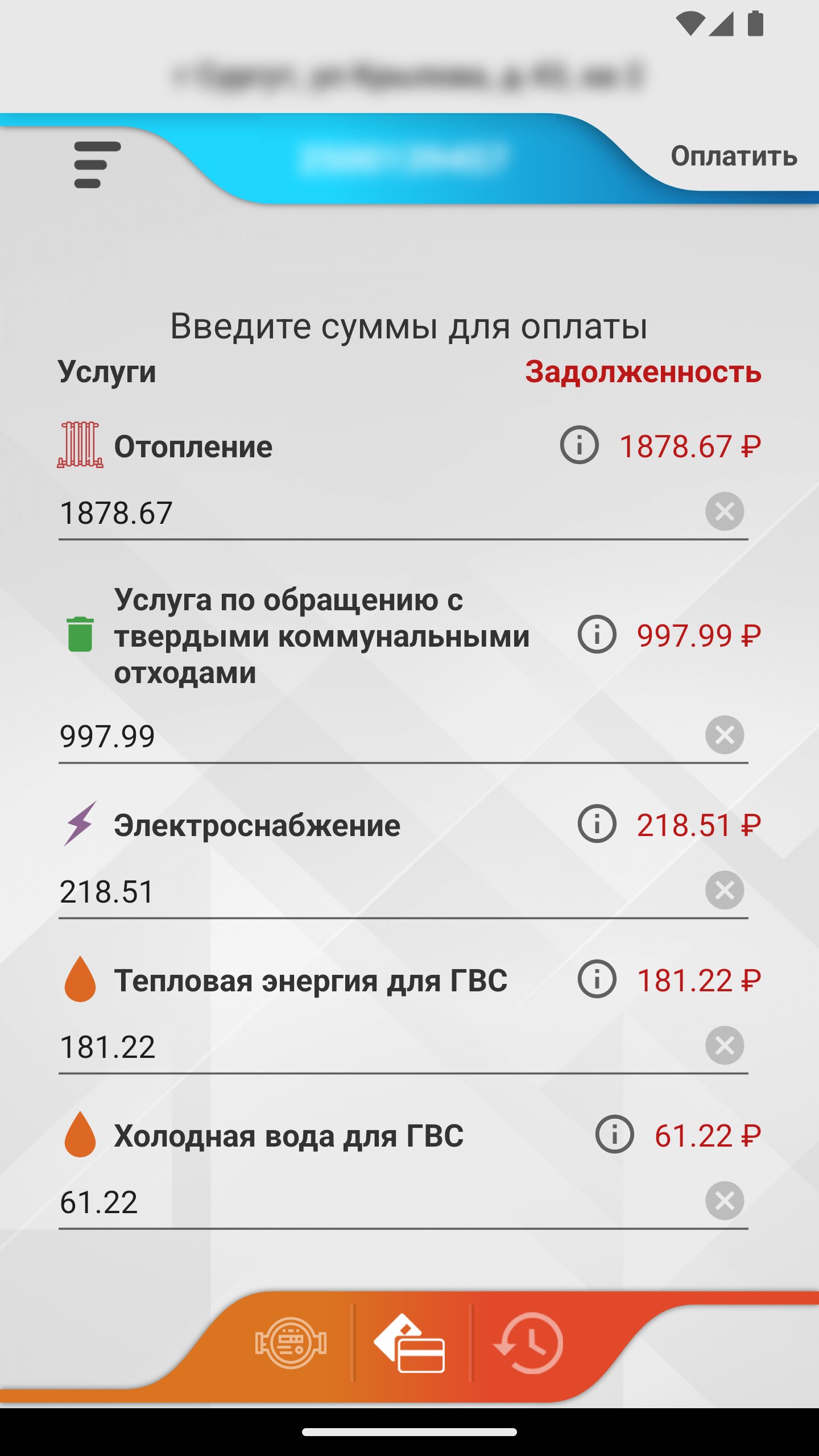Show info for Отопление
This screenshot has width=819, height=1456.
point(579,445)
